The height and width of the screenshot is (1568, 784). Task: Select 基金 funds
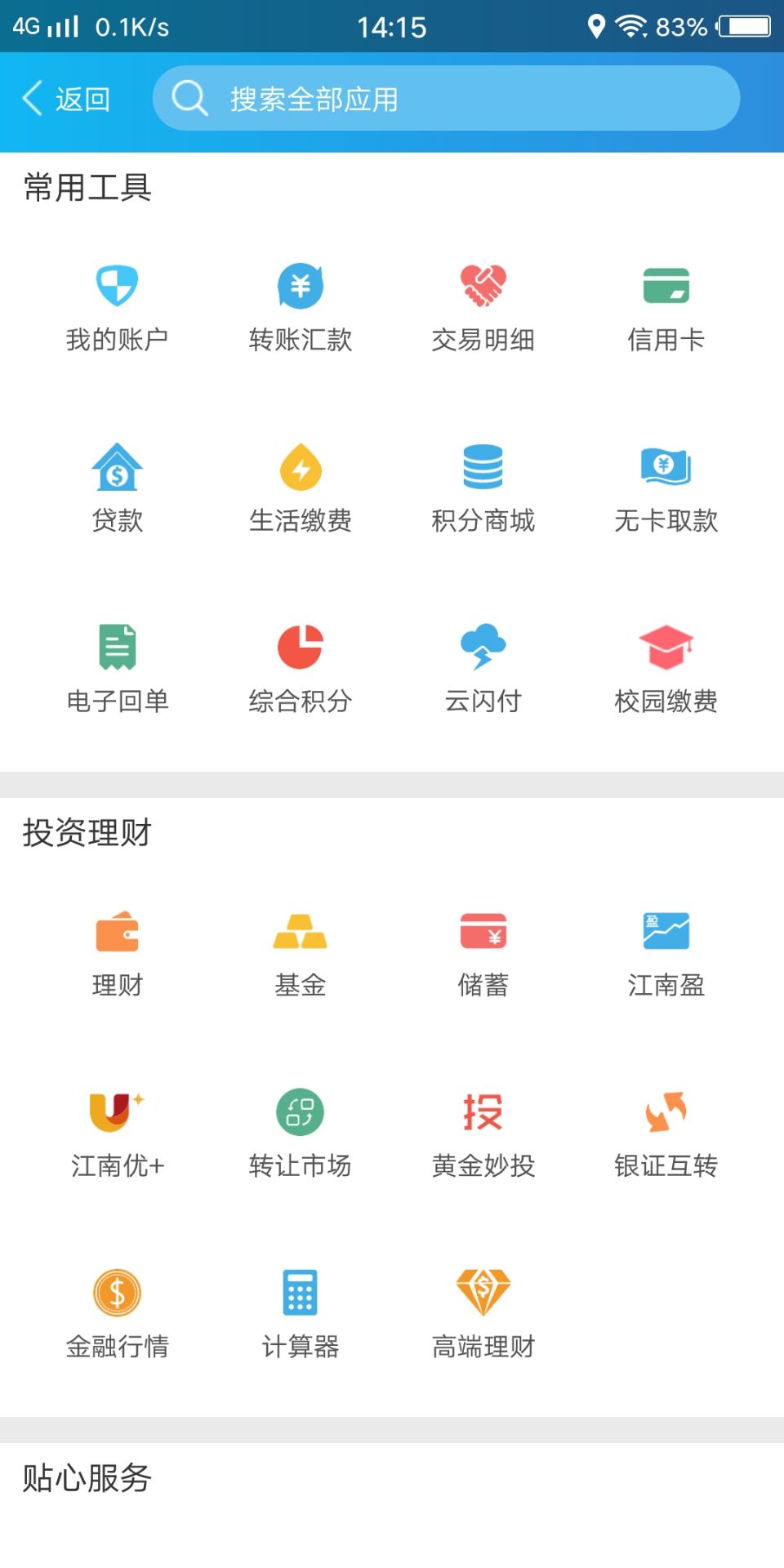point(301,953)
